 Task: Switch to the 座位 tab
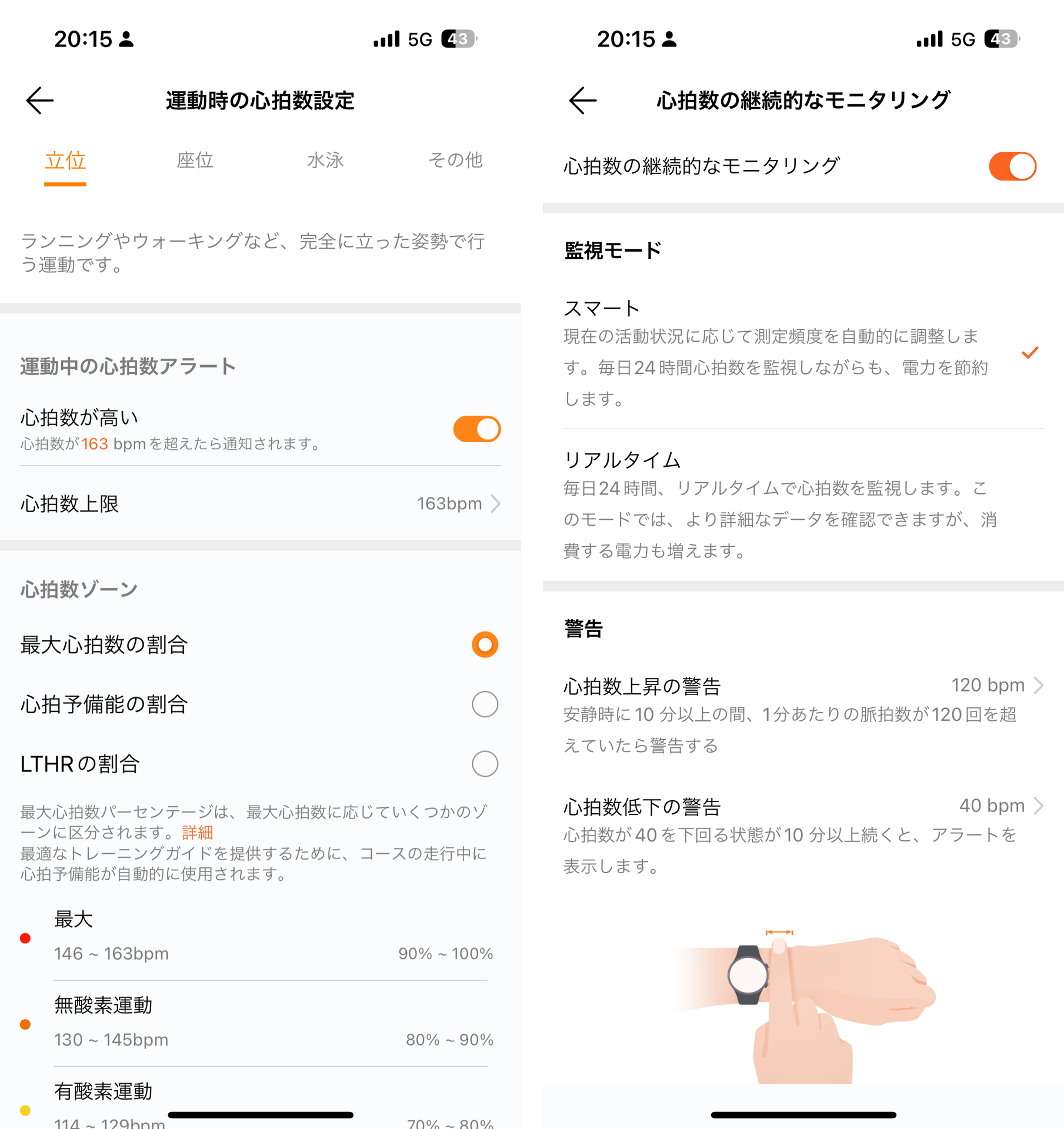tap(195, 160)
